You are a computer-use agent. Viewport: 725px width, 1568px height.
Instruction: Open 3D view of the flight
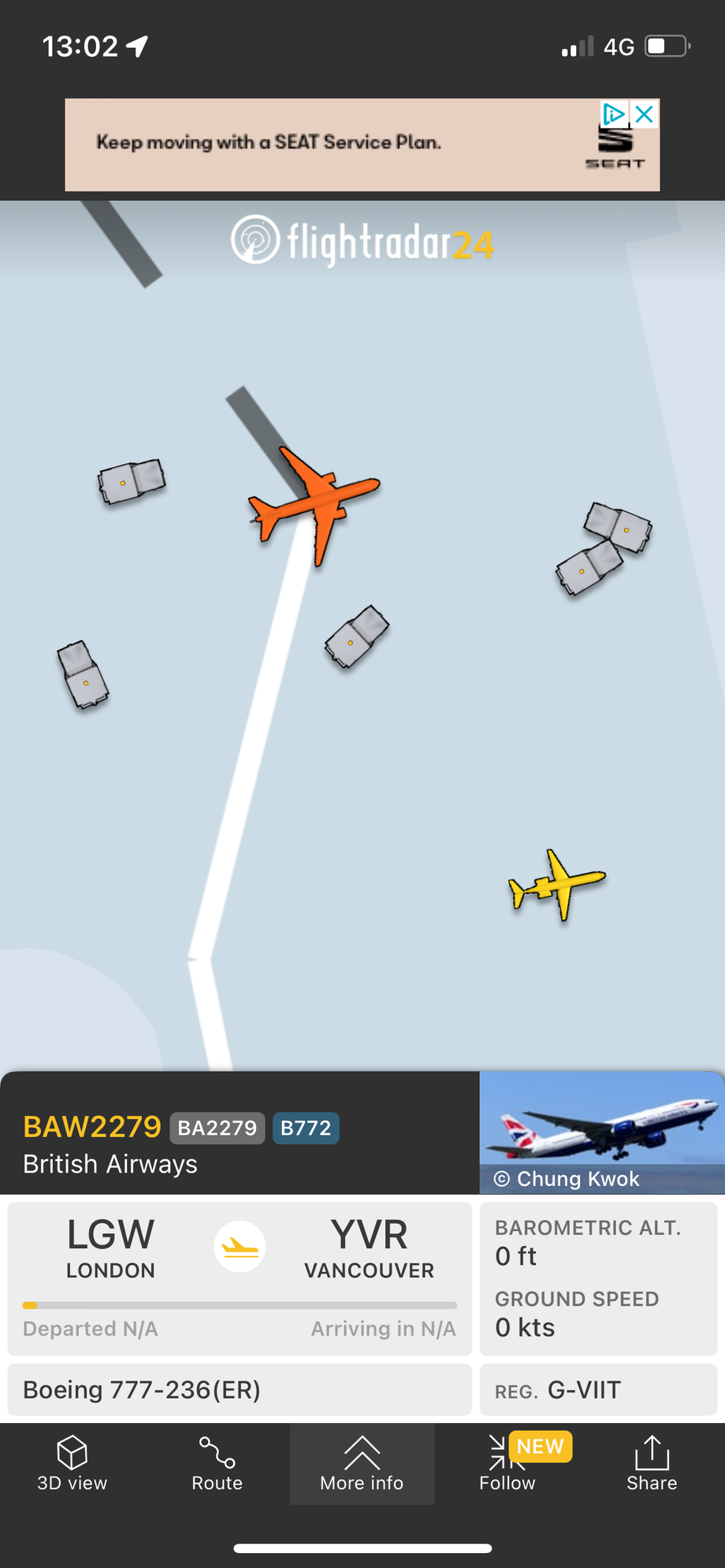pos(72,1463)
